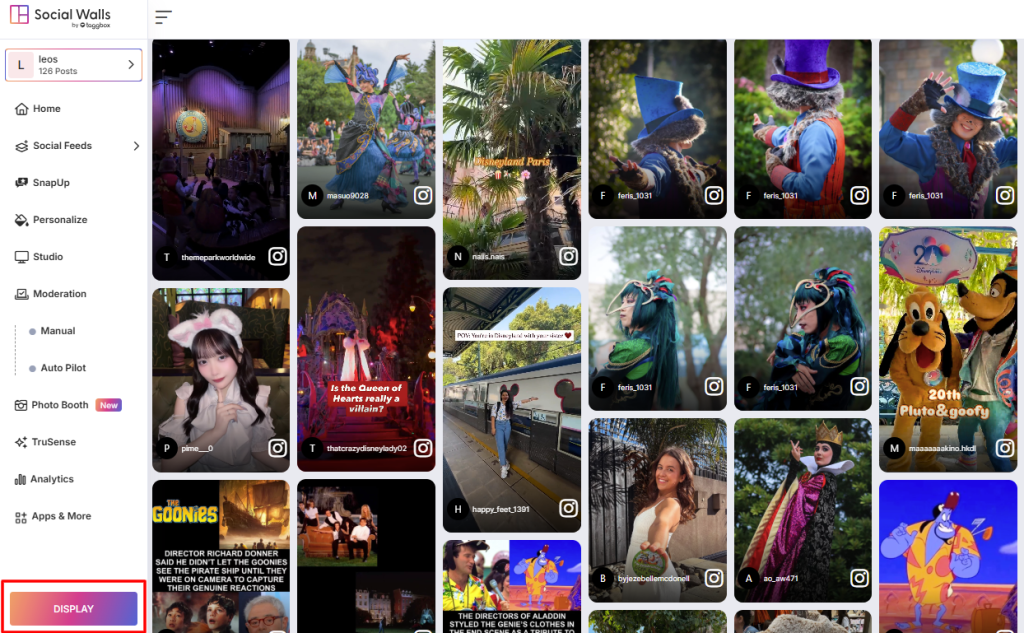Viewport: 1024px width, 633px height.
Task: Choose Manual moderation
Action: coord(58,331)
